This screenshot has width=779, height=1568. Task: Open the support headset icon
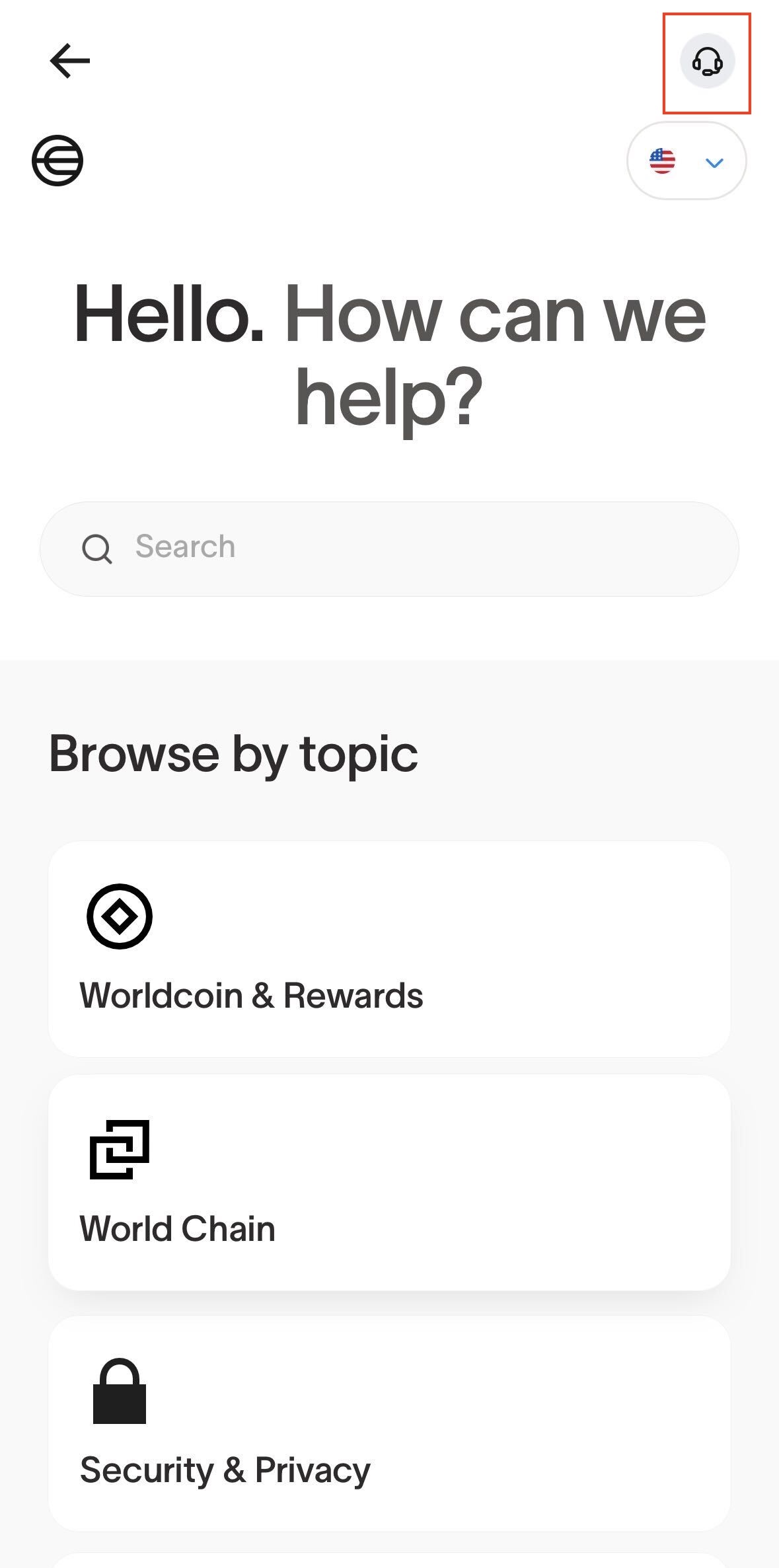pyautogui.click(x=707, y=61)
